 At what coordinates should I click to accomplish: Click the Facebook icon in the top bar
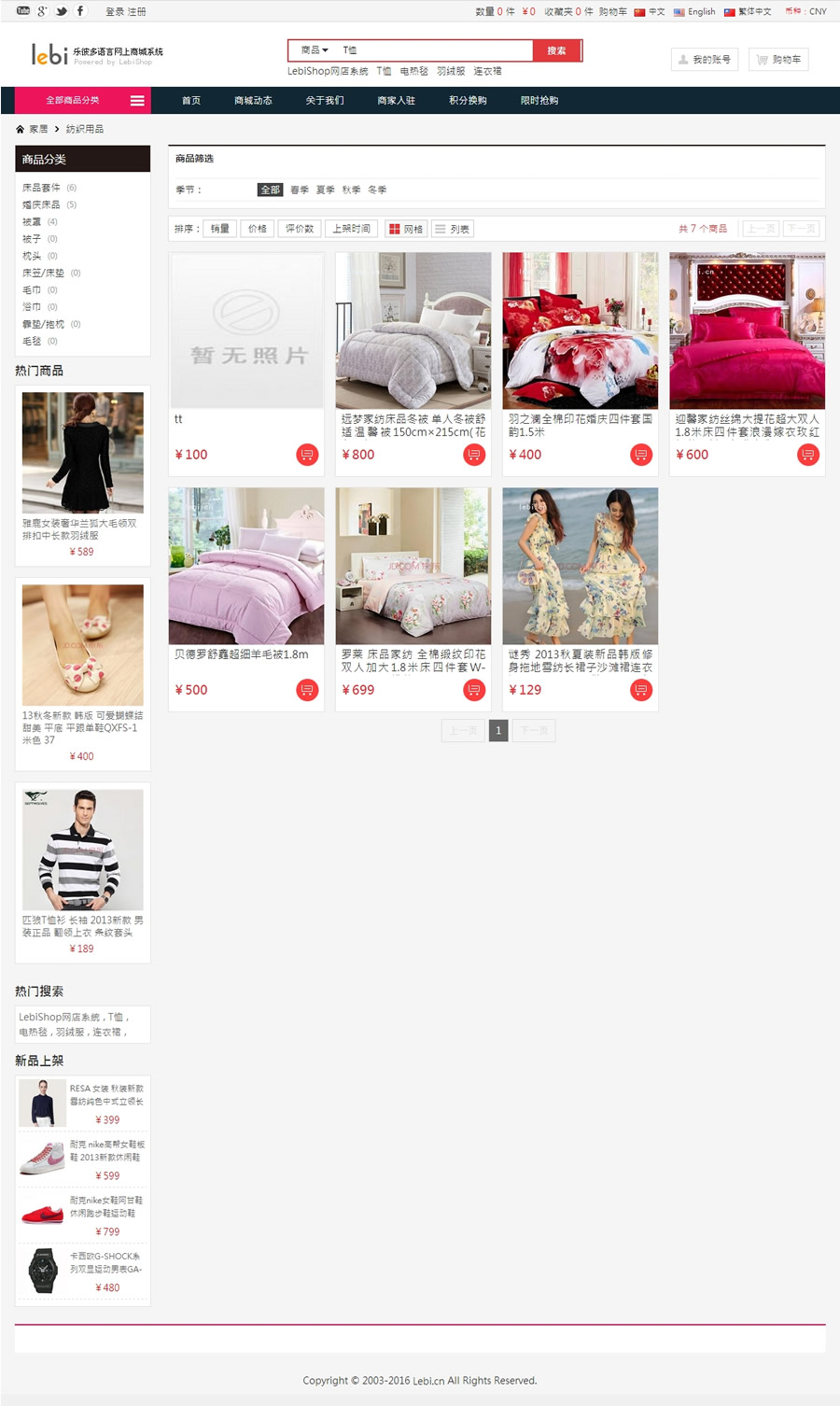coord(78,11)
